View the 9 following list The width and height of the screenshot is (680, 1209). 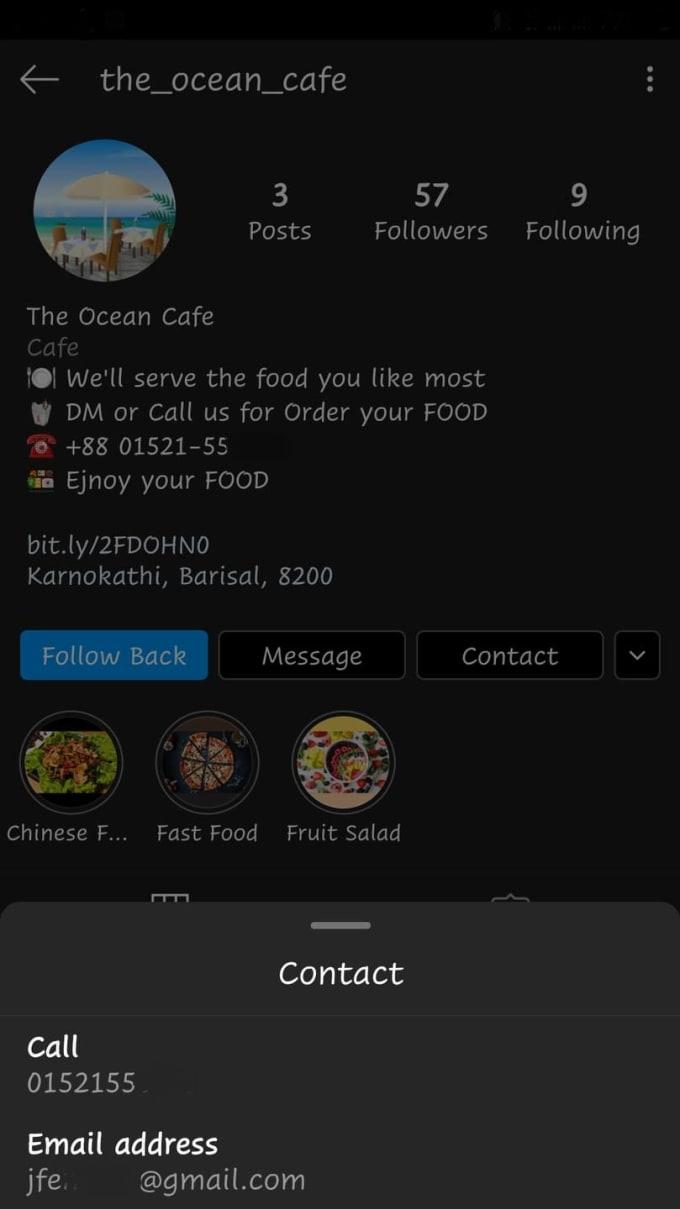[582, 211]
